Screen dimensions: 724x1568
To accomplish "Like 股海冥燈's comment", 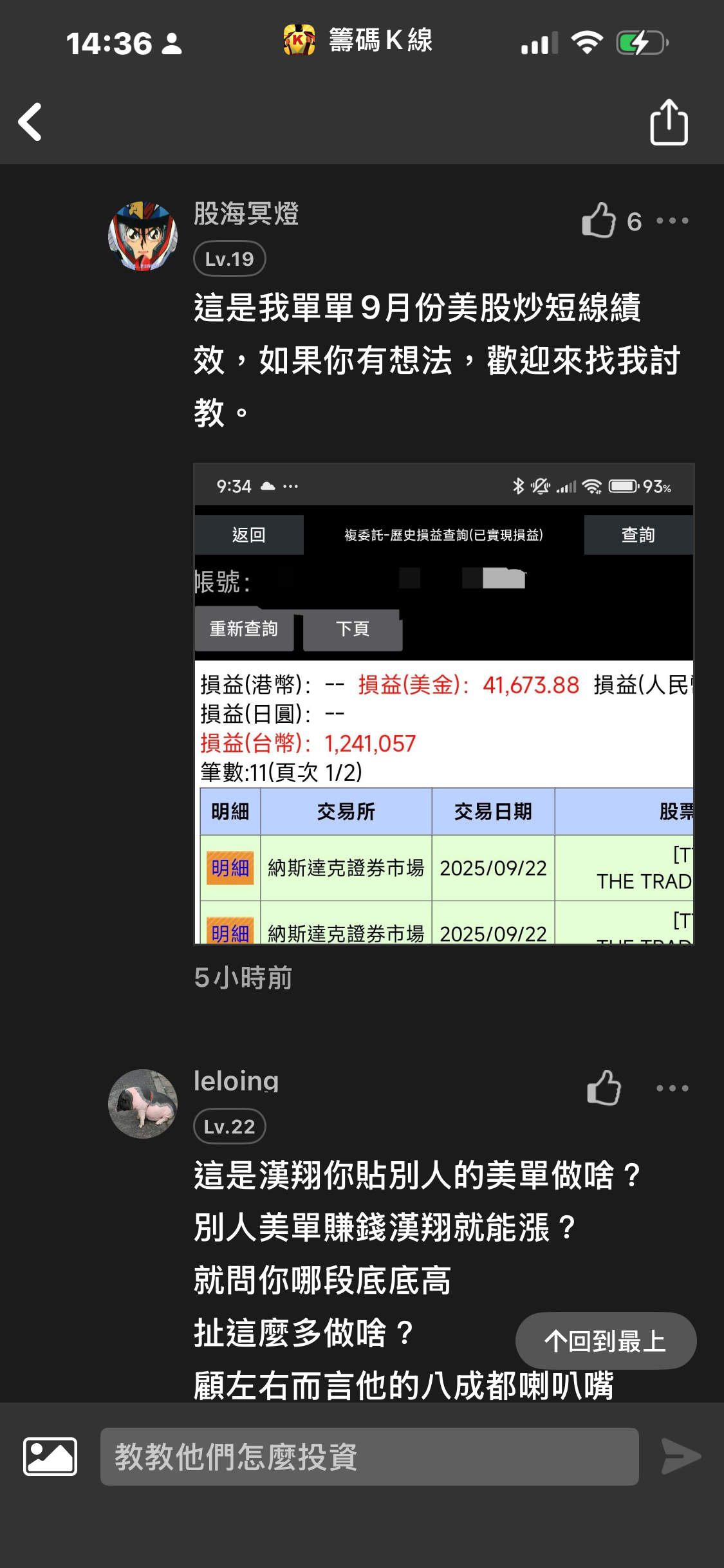I will (599, 221).
